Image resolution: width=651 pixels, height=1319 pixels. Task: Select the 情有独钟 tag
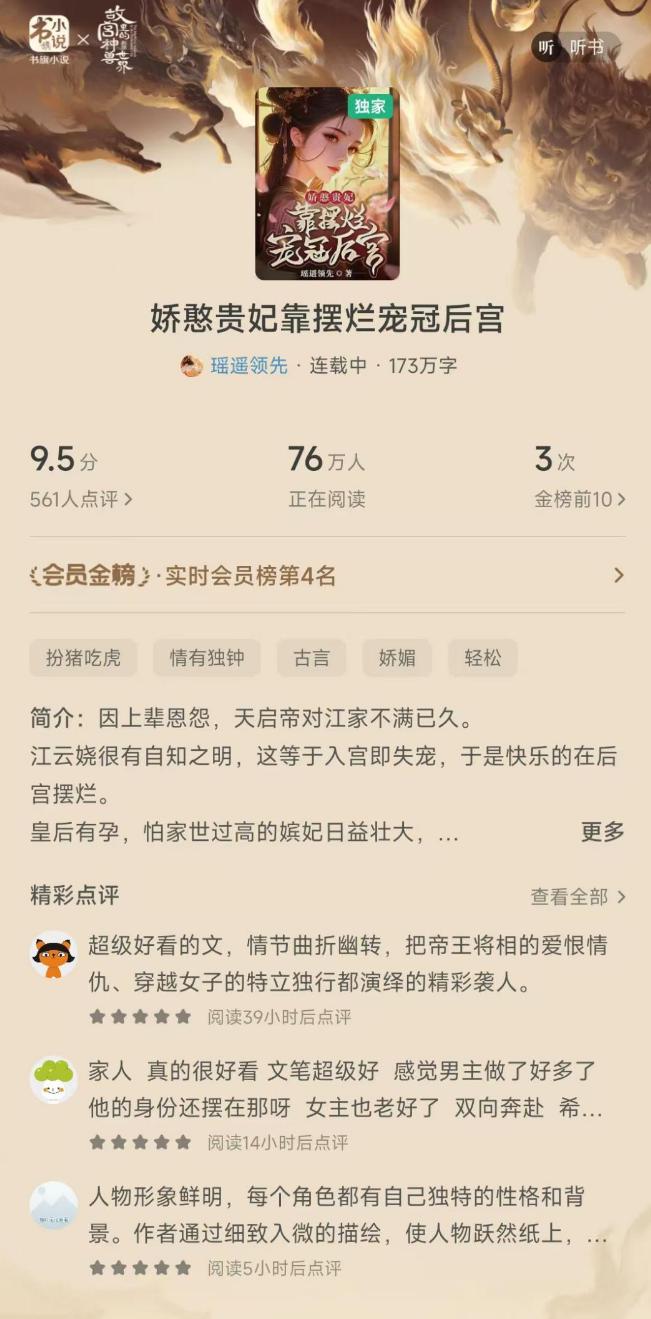click(207, 658)
